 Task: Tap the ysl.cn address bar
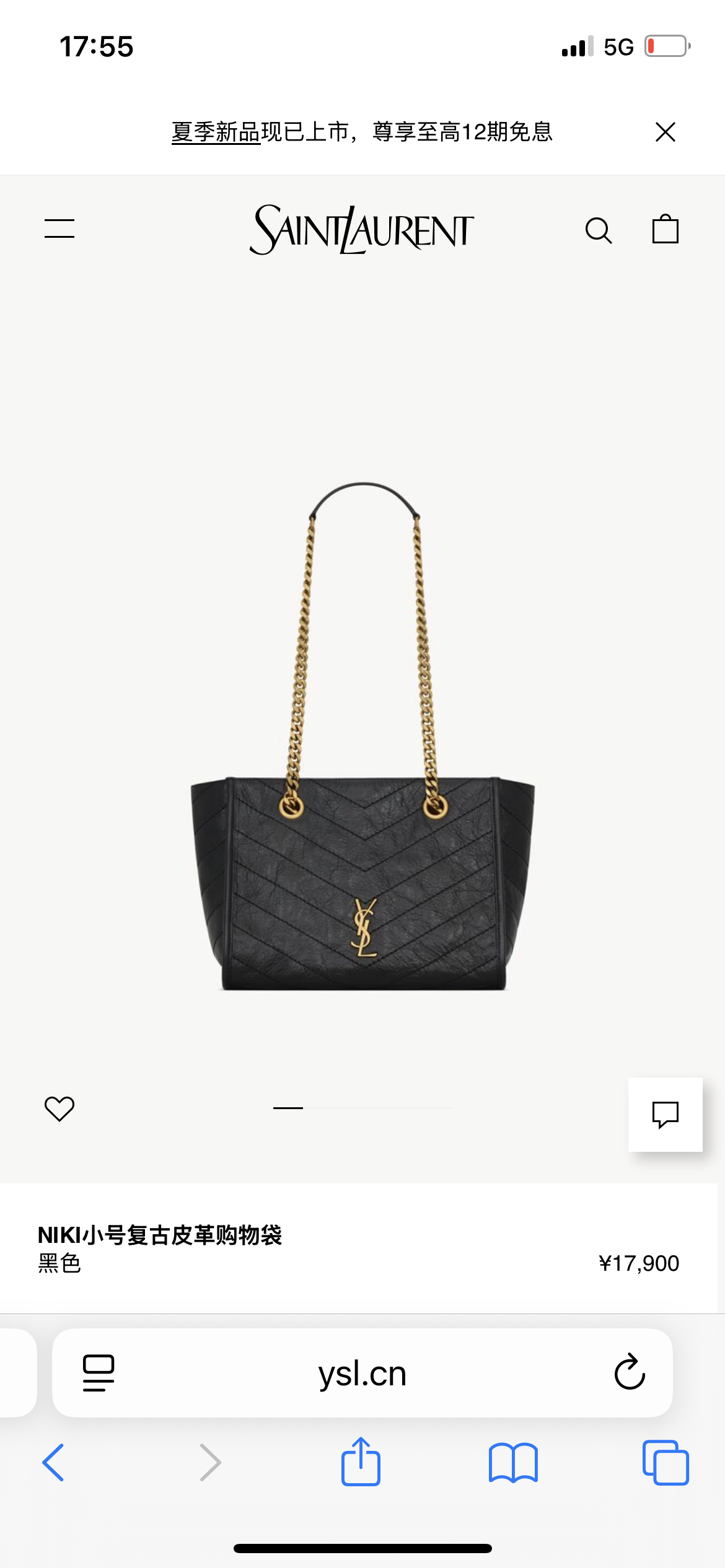coord(362,1374)
